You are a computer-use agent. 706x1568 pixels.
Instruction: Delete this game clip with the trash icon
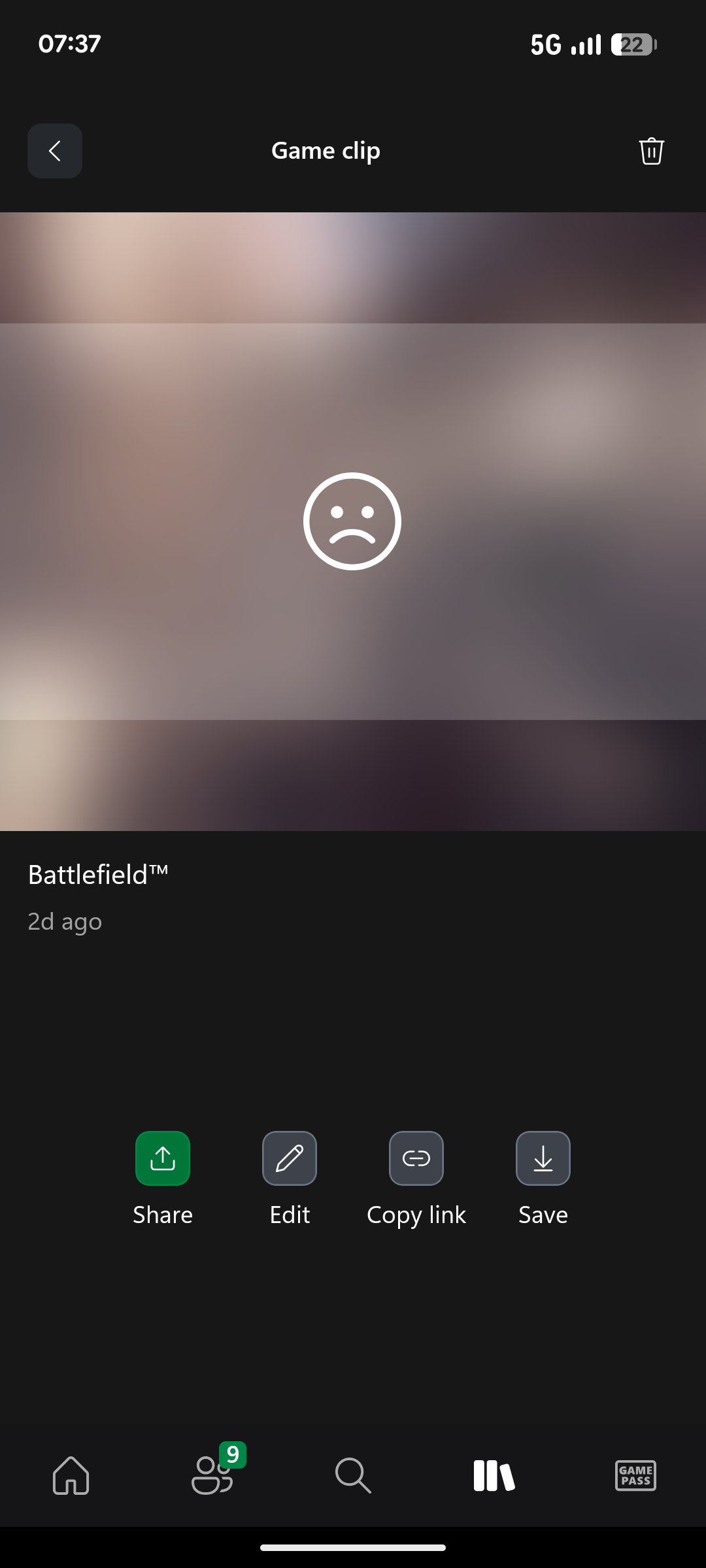[651, 151]
